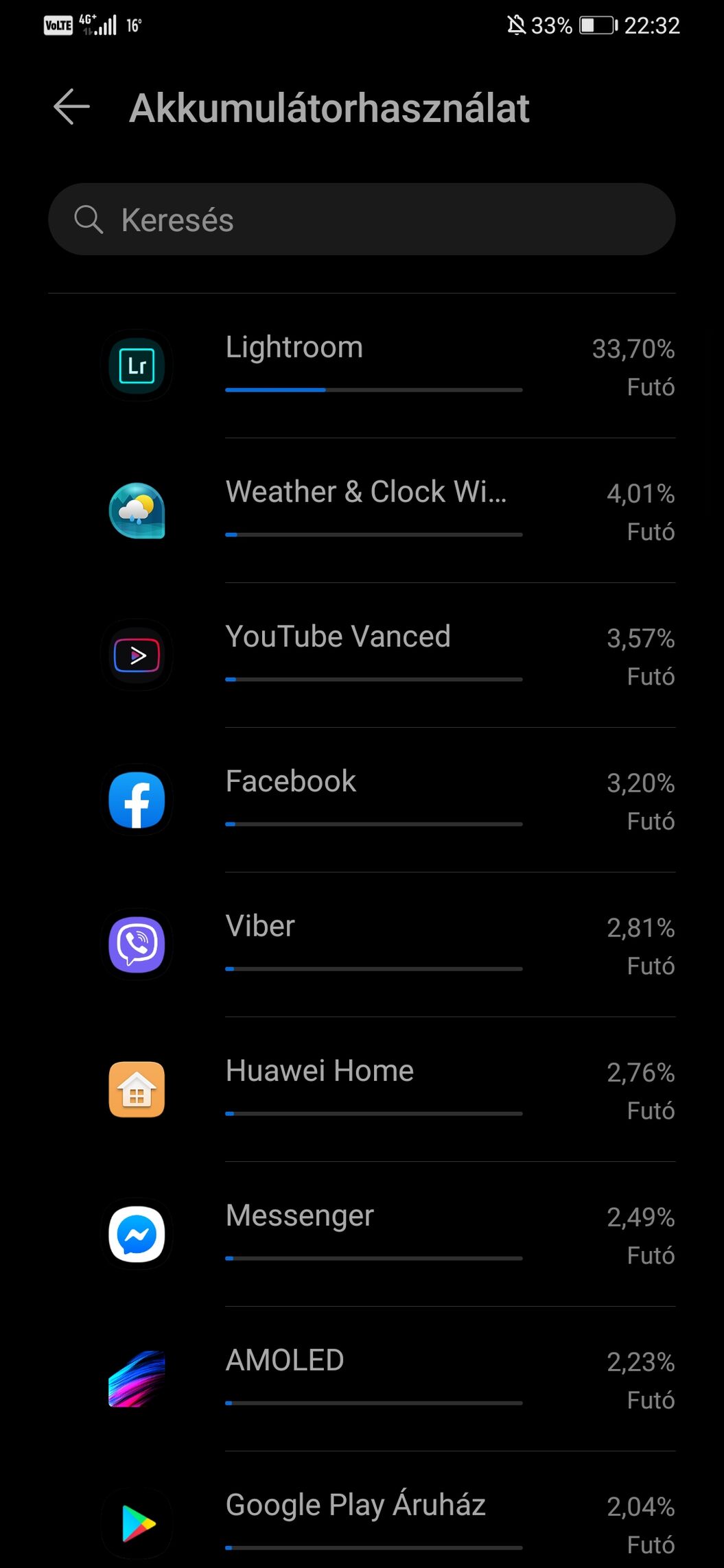The height and width of the screenshot is (1568, 724).
Task: Go back using the top-left arrow
Action: [x=72, y=107]
